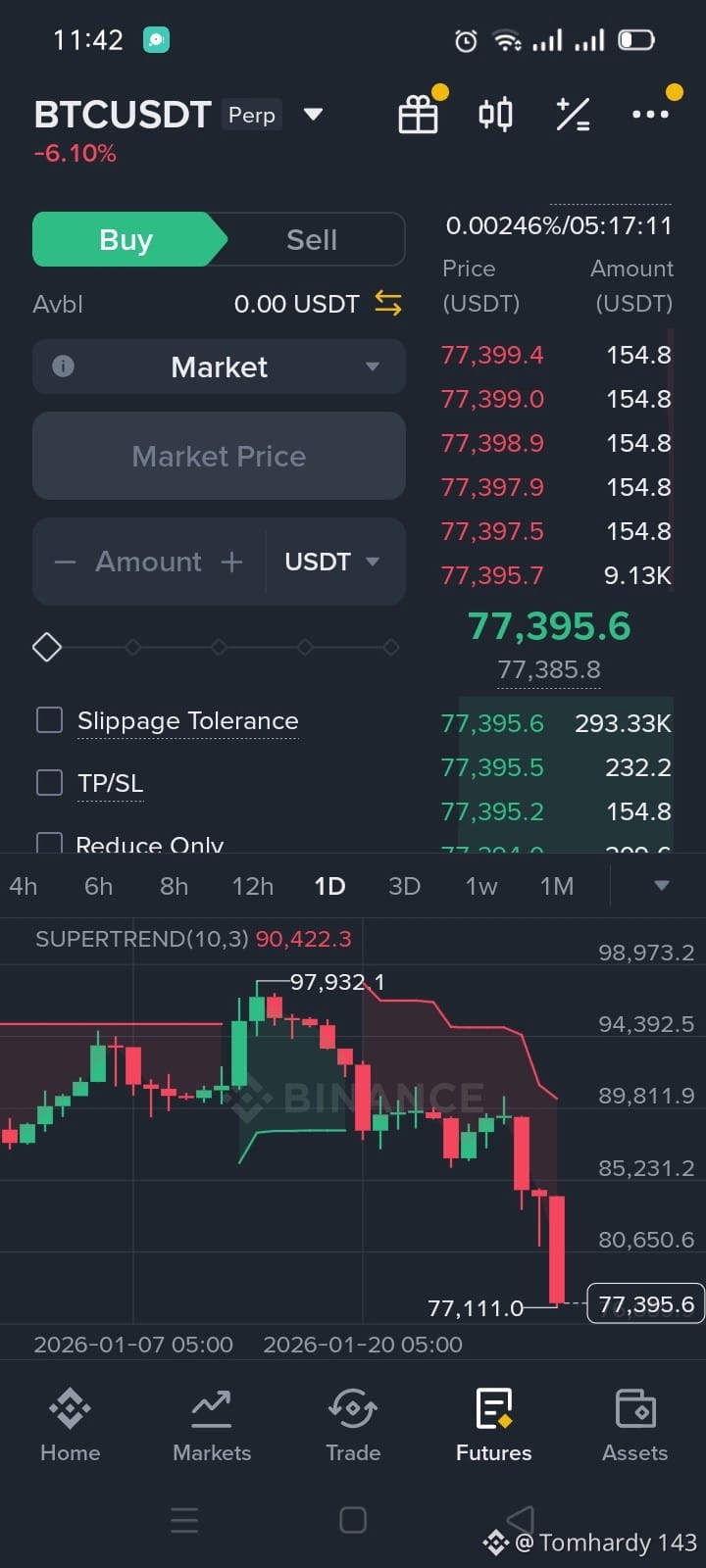Tap the USDT transfer arrows icon
Image resolution: width=706 pixels, height=1568 pixels.
coord(388,304)
